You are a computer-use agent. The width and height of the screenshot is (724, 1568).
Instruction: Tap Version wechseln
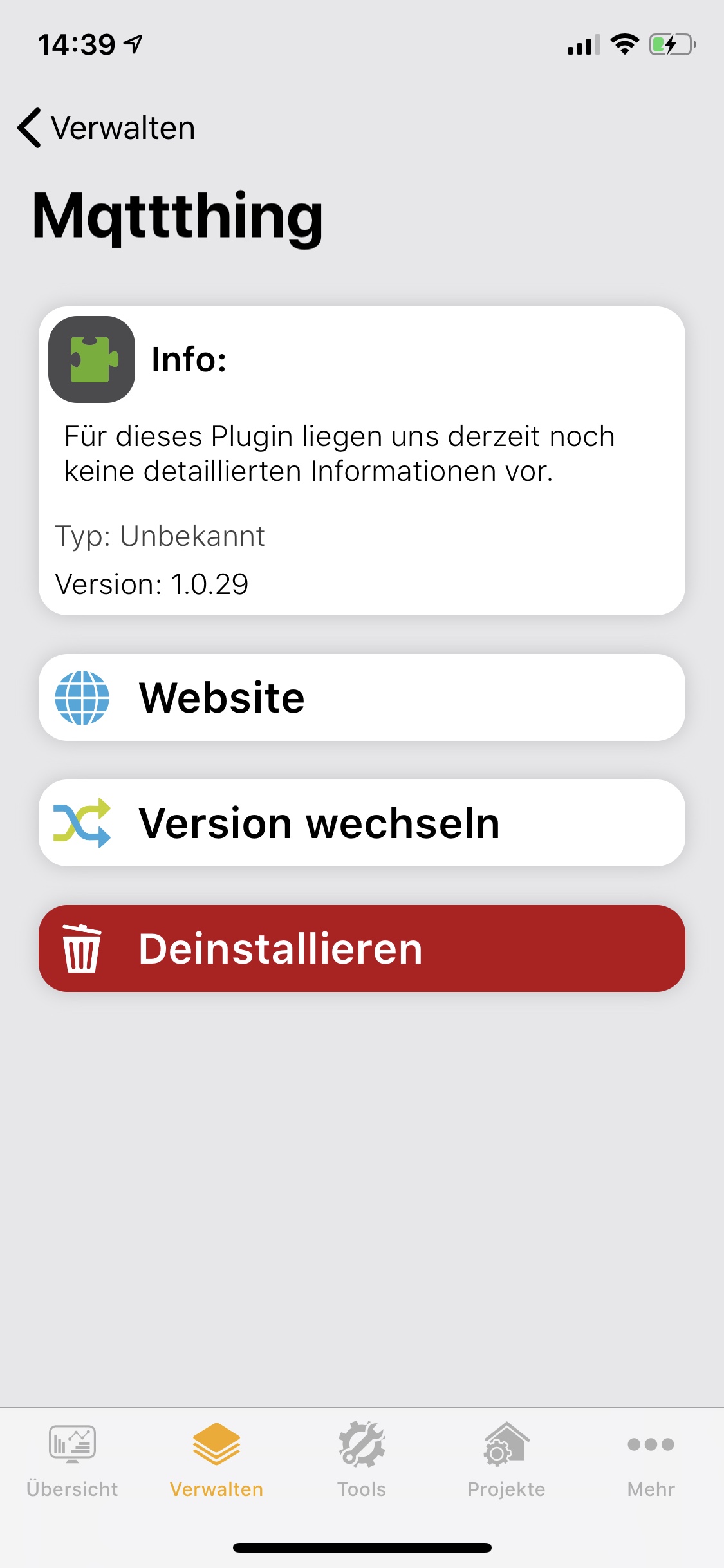[x=362, y=823]
